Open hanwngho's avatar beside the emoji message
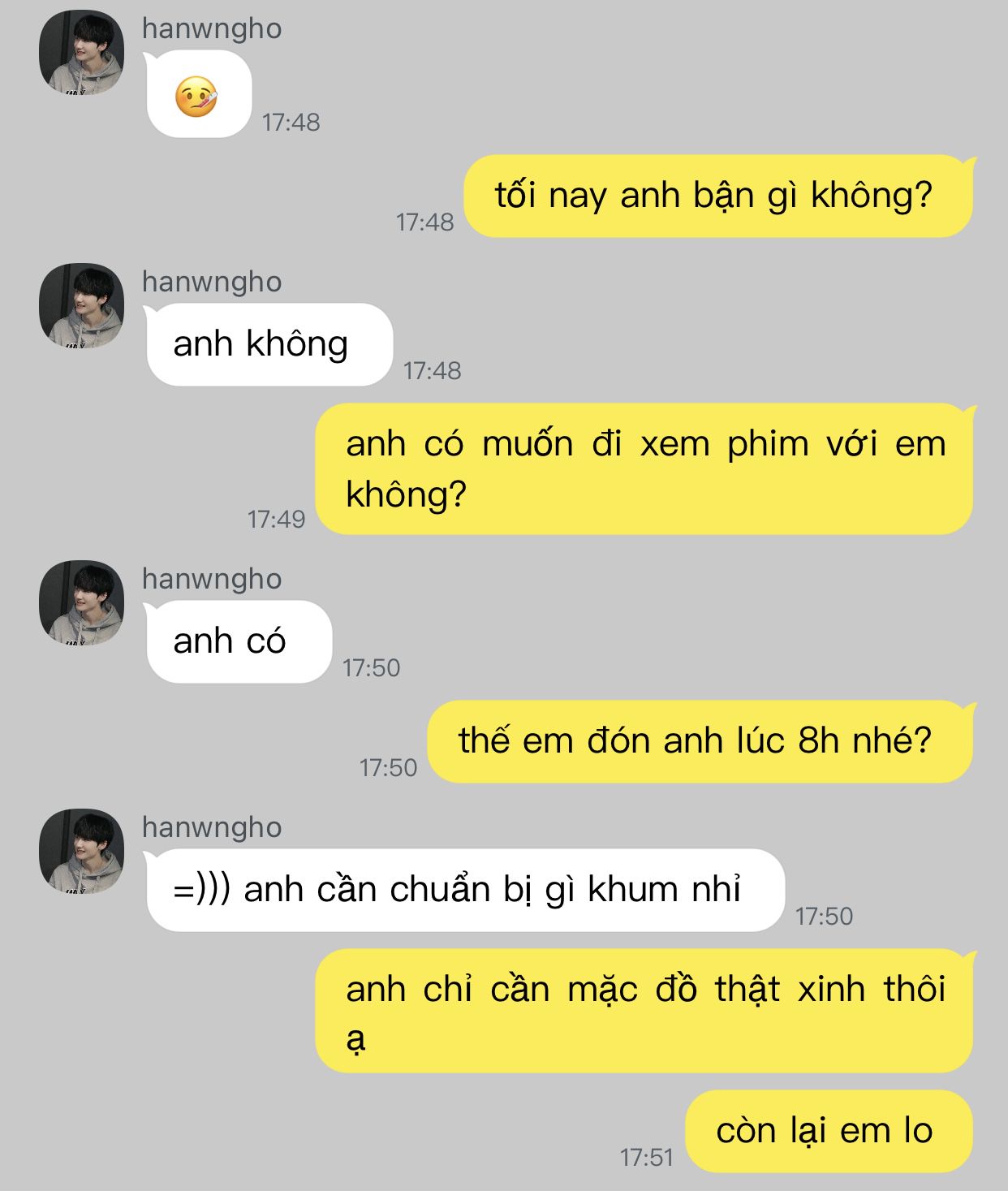 81,54
